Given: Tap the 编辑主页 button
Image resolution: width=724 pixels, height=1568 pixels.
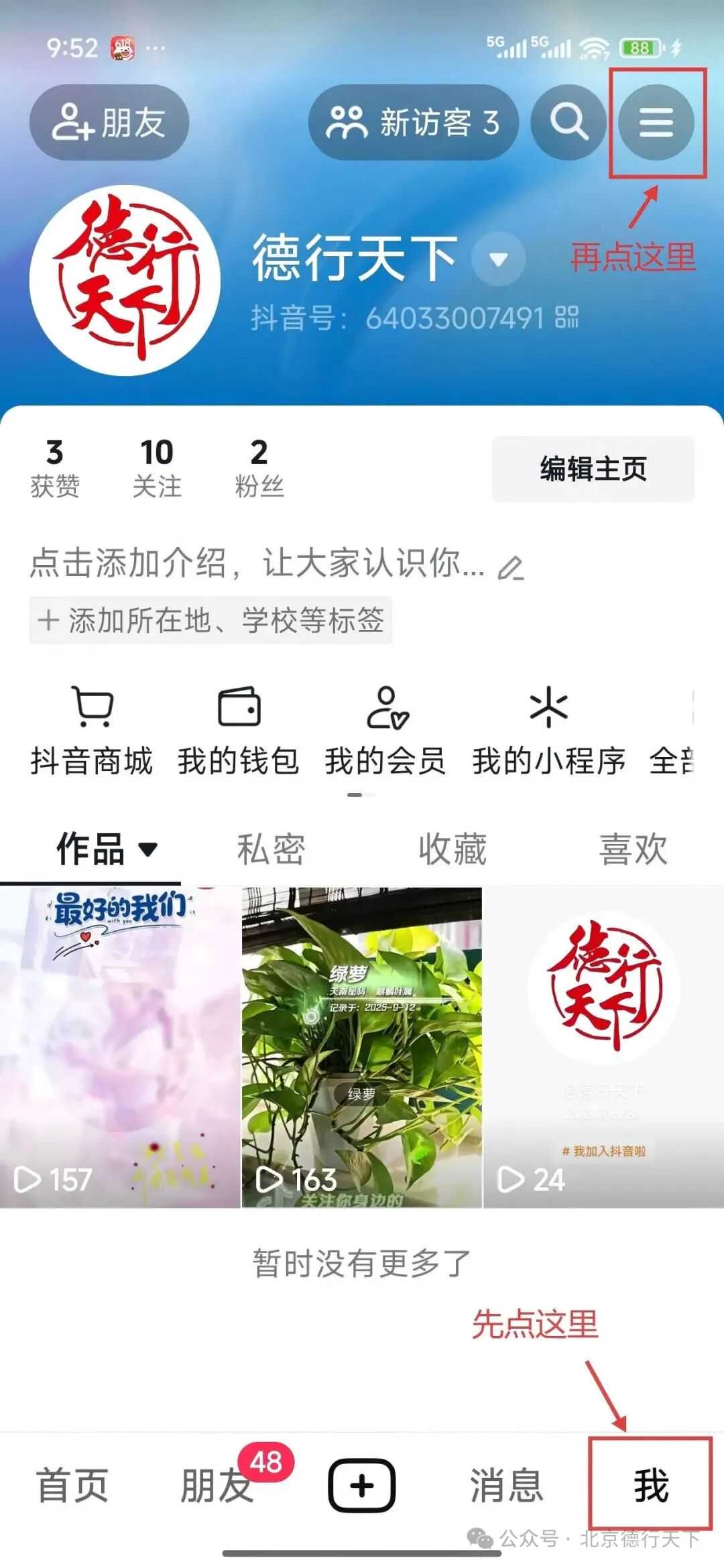Looking at the screenshot, I should [593, 469].
